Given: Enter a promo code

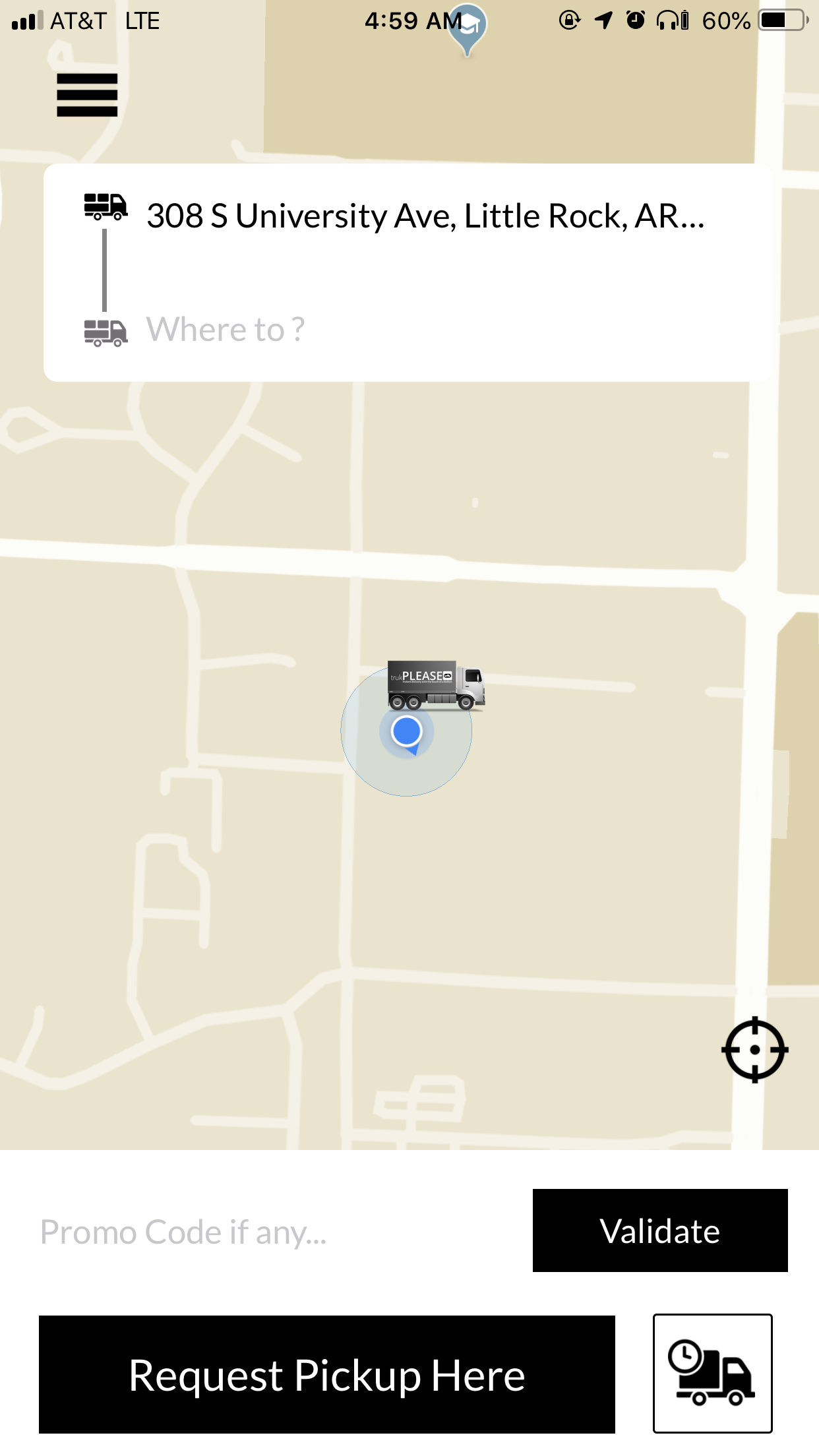Looking at the screenshot, I should pos(277,1231).
